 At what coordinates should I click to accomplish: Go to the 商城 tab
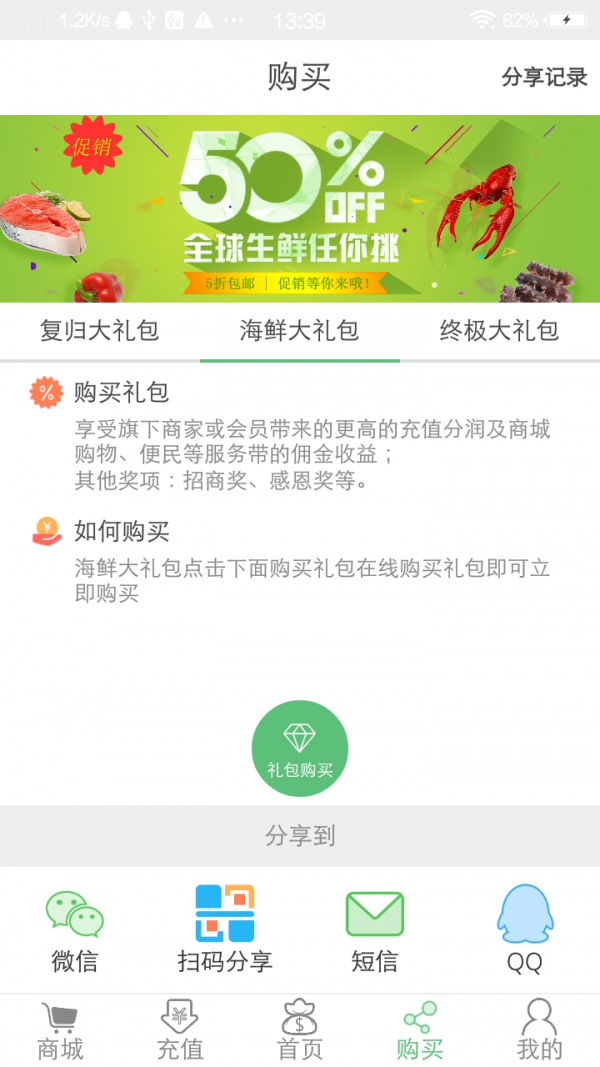pyautogui.click(x=60, y=1031)
